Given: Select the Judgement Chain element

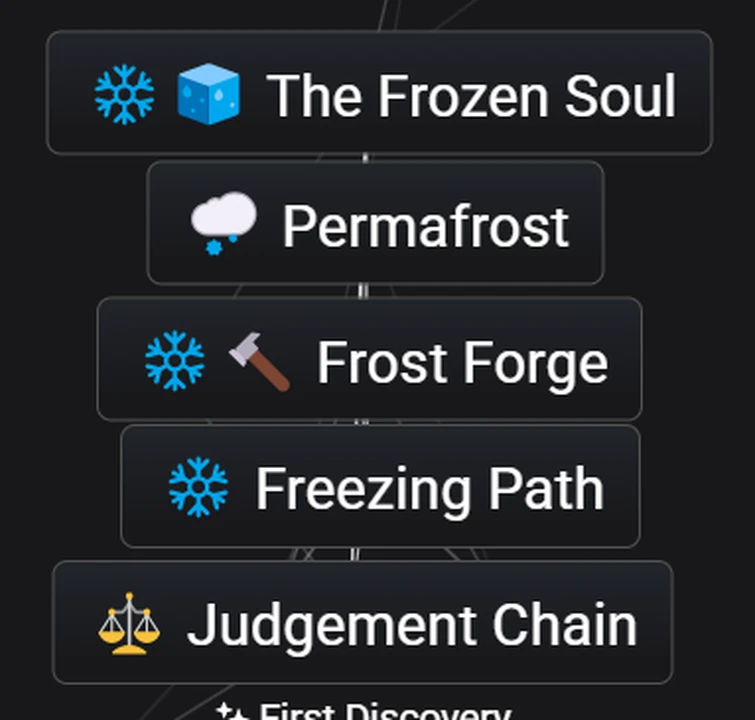Looking at the screenshot, I should (x=362, y=623).
